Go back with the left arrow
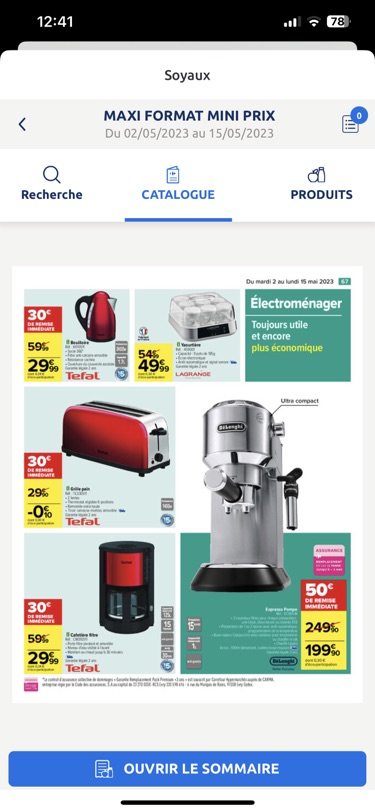This screenshot has height=812, width=375. click(x=22, y=124)
